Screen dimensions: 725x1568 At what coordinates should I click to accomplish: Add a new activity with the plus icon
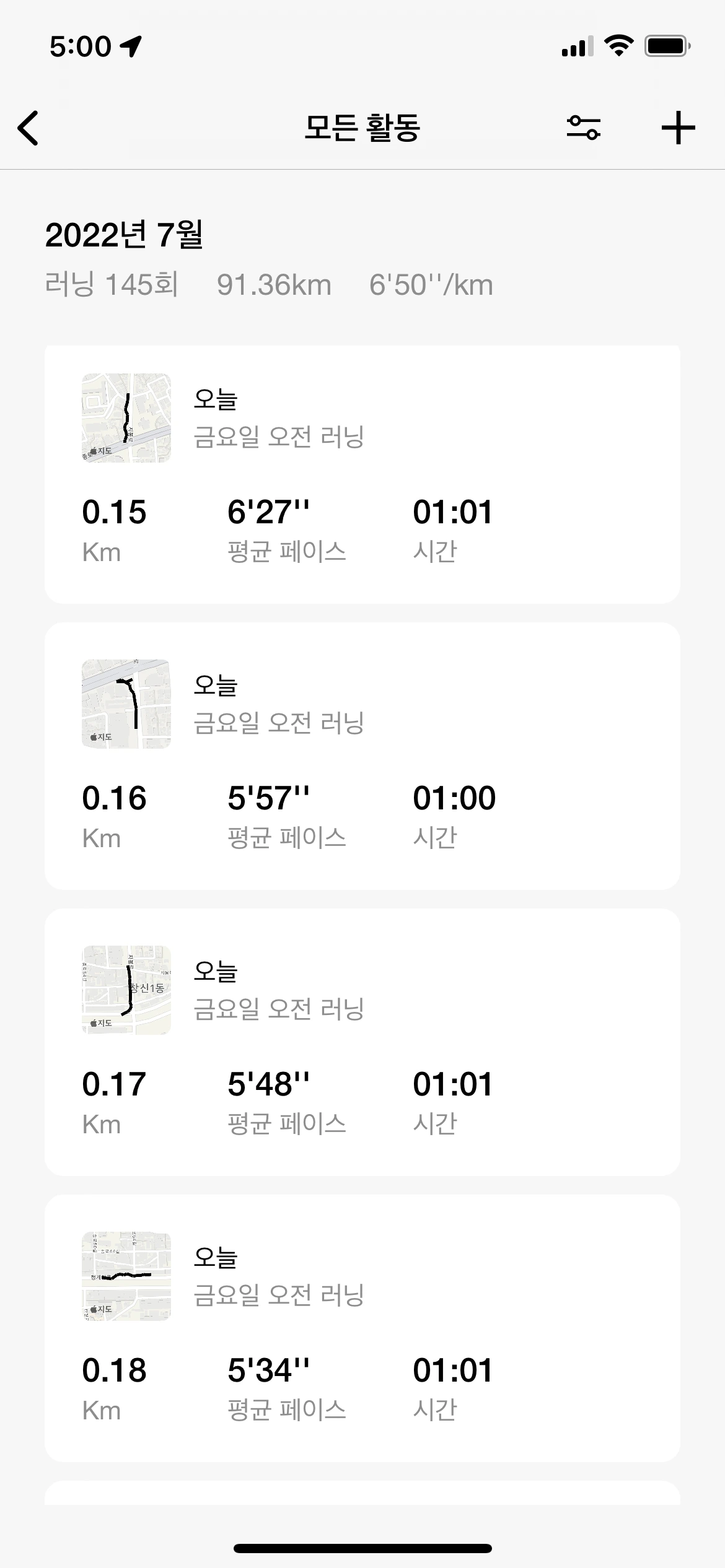click(678, 128)
